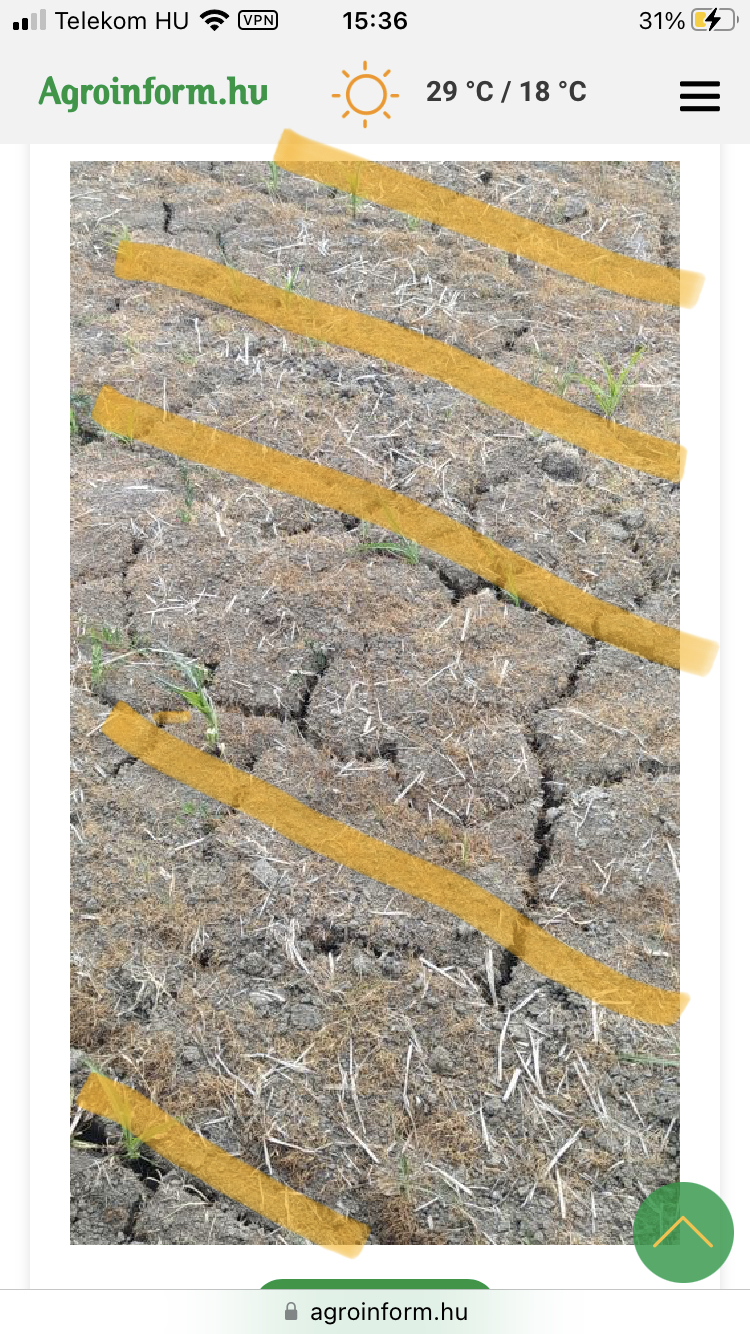Viewport: 750px width, 1334px height.
Task: Jump back to top with the green arrow button
Action: point(684,1232)
